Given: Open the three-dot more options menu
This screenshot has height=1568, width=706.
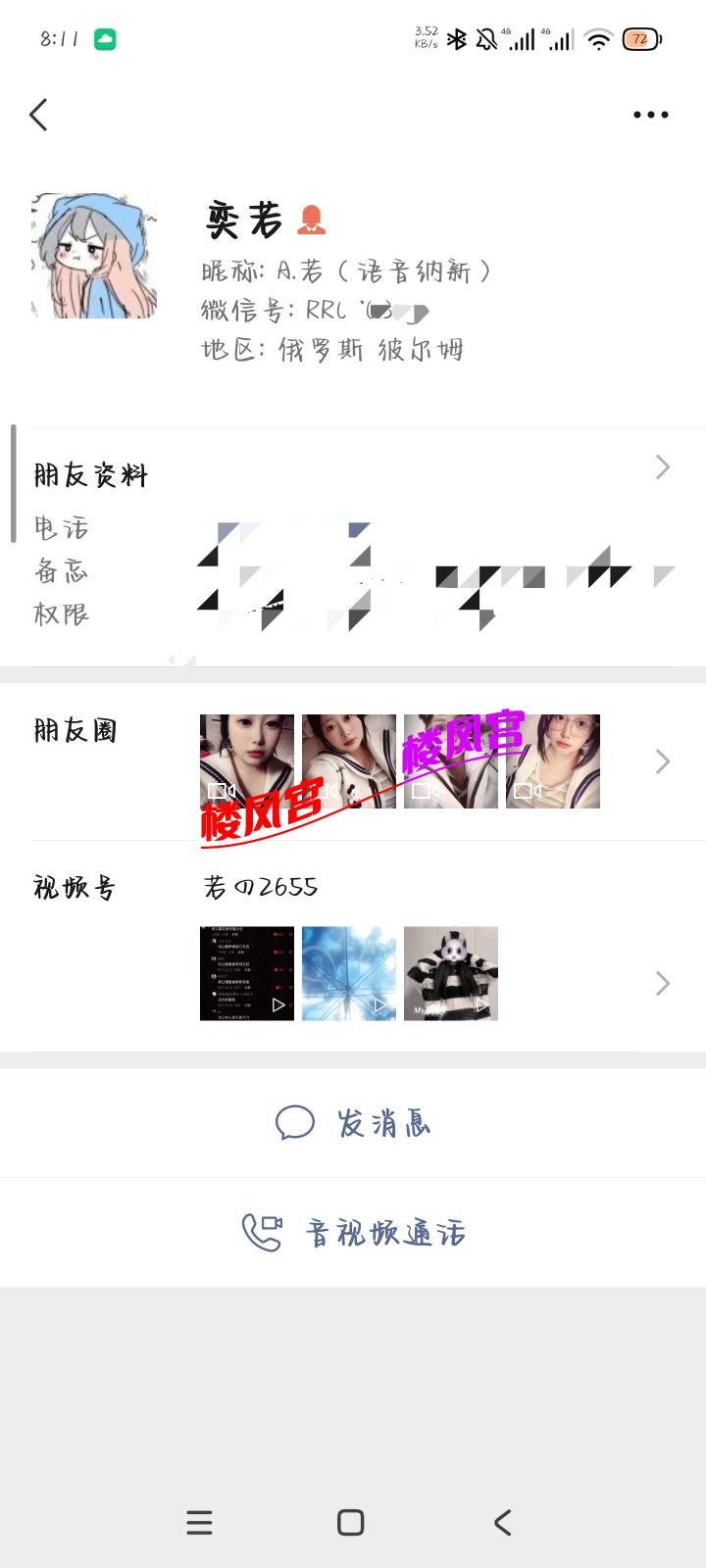Looking at the screenshot, I should tap(650, 115).
